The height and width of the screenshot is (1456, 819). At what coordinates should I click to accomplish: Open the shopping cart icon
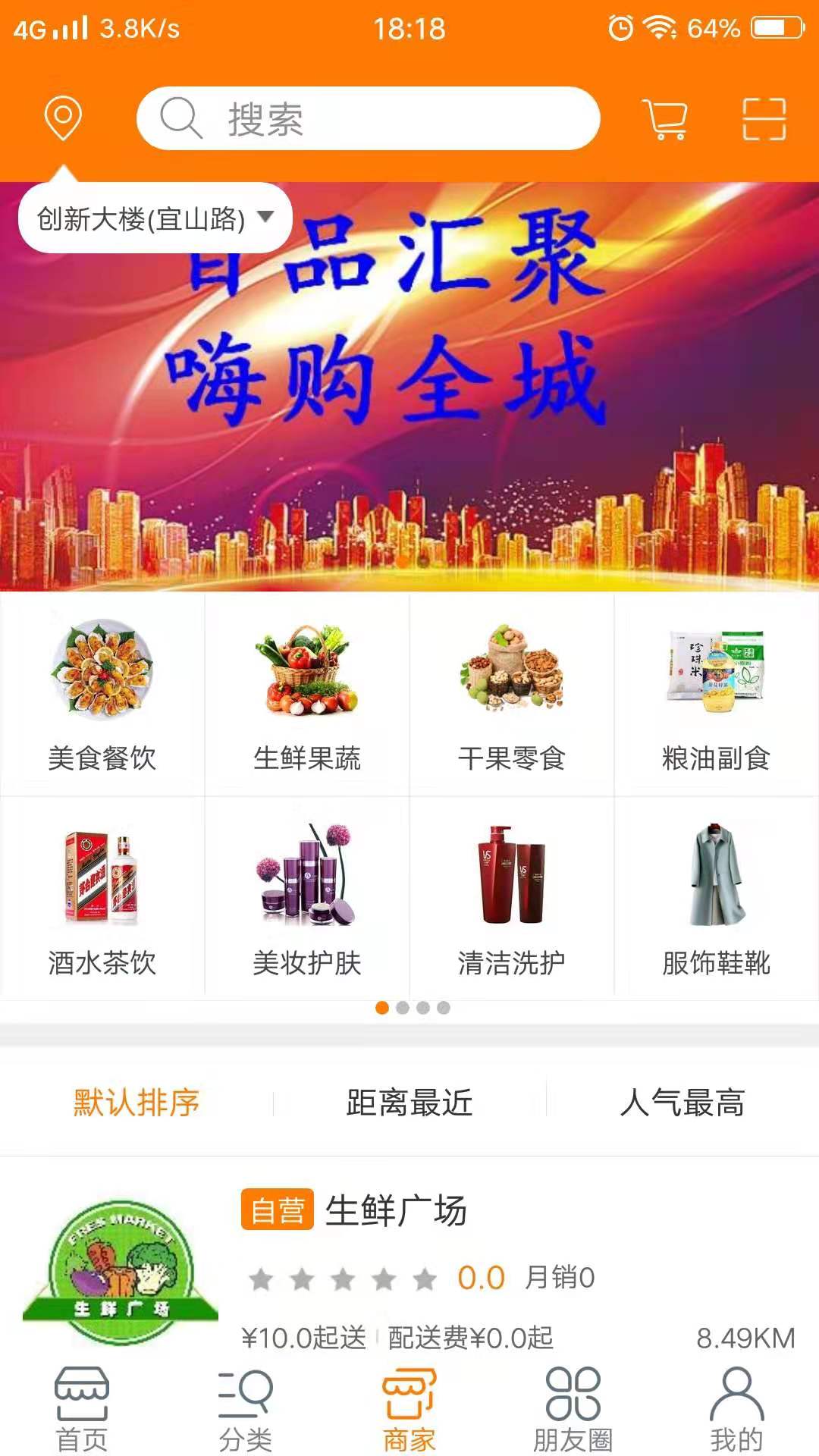click(666, 118)
